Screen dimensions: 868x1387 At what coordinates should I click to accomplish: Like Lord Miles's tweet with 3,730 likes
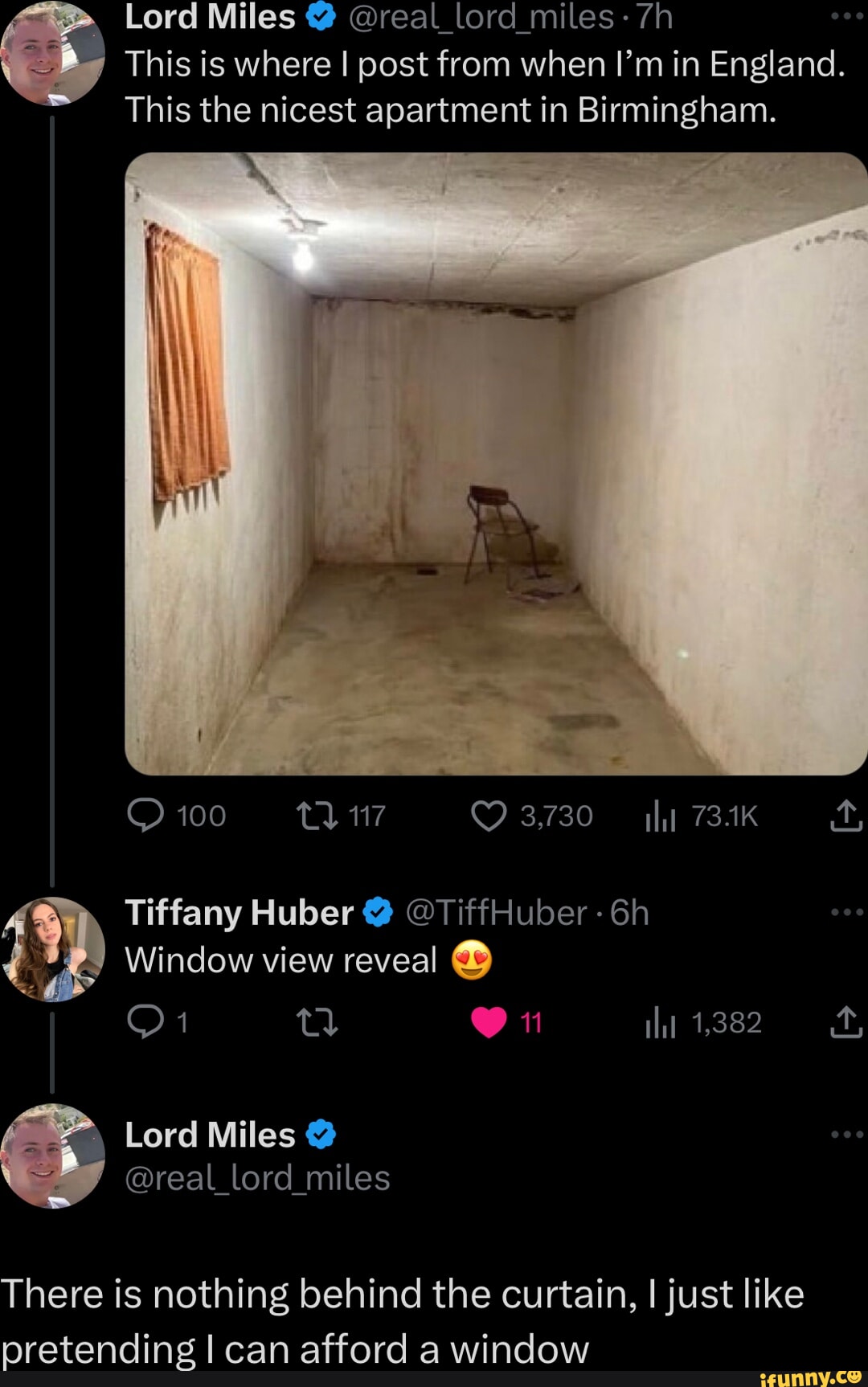coord(489,816)
